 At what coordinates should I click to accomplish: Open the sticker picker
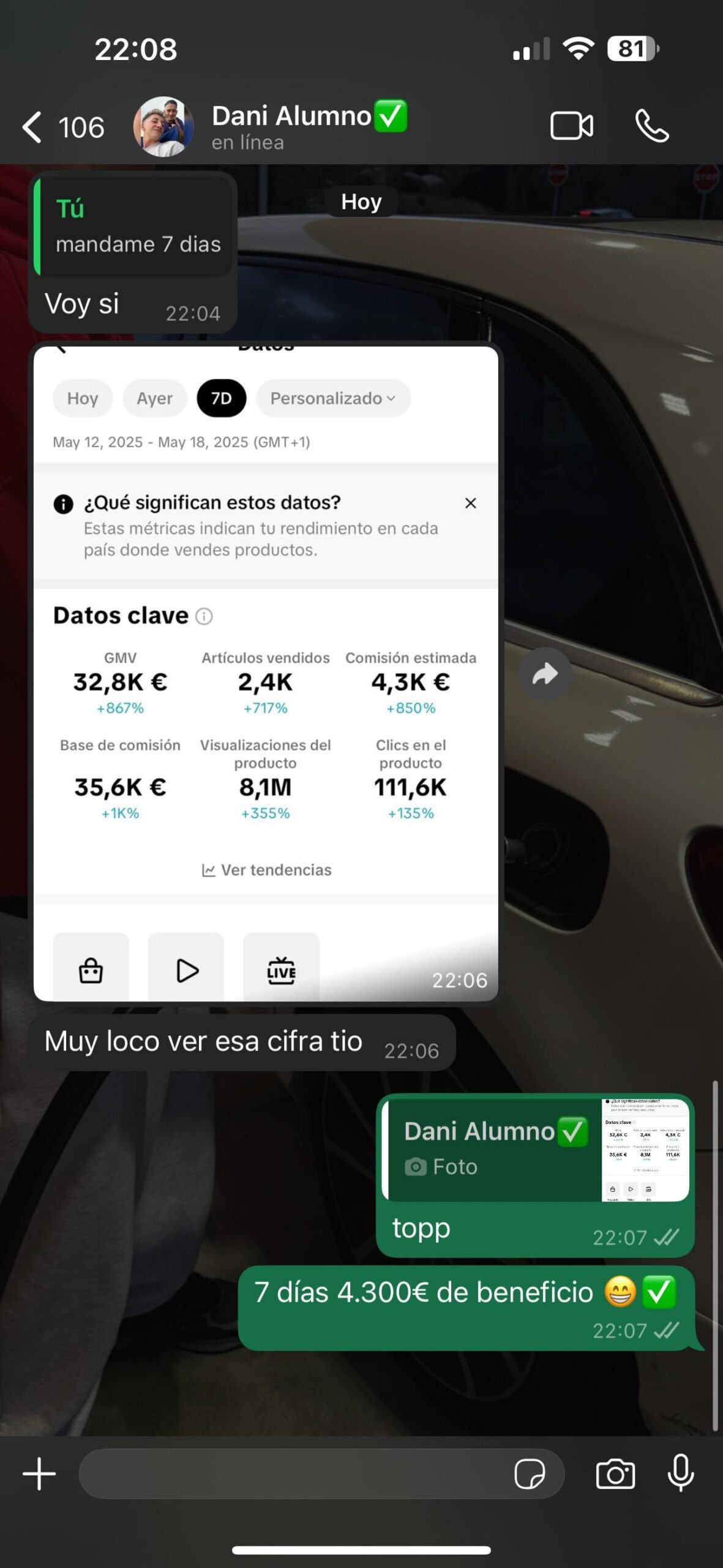coord(530,1474)
